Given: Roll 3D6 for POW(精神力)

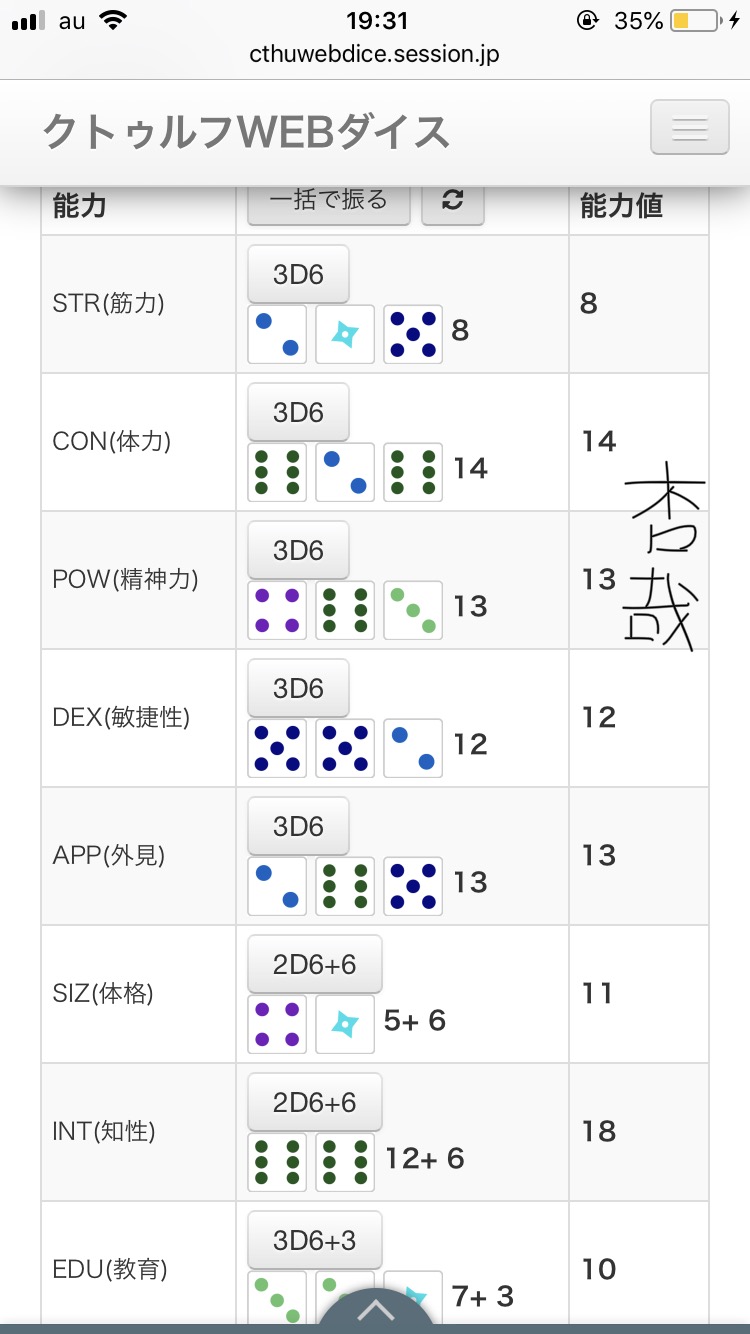Looking at the screenshot, I should tap(298, 550).
